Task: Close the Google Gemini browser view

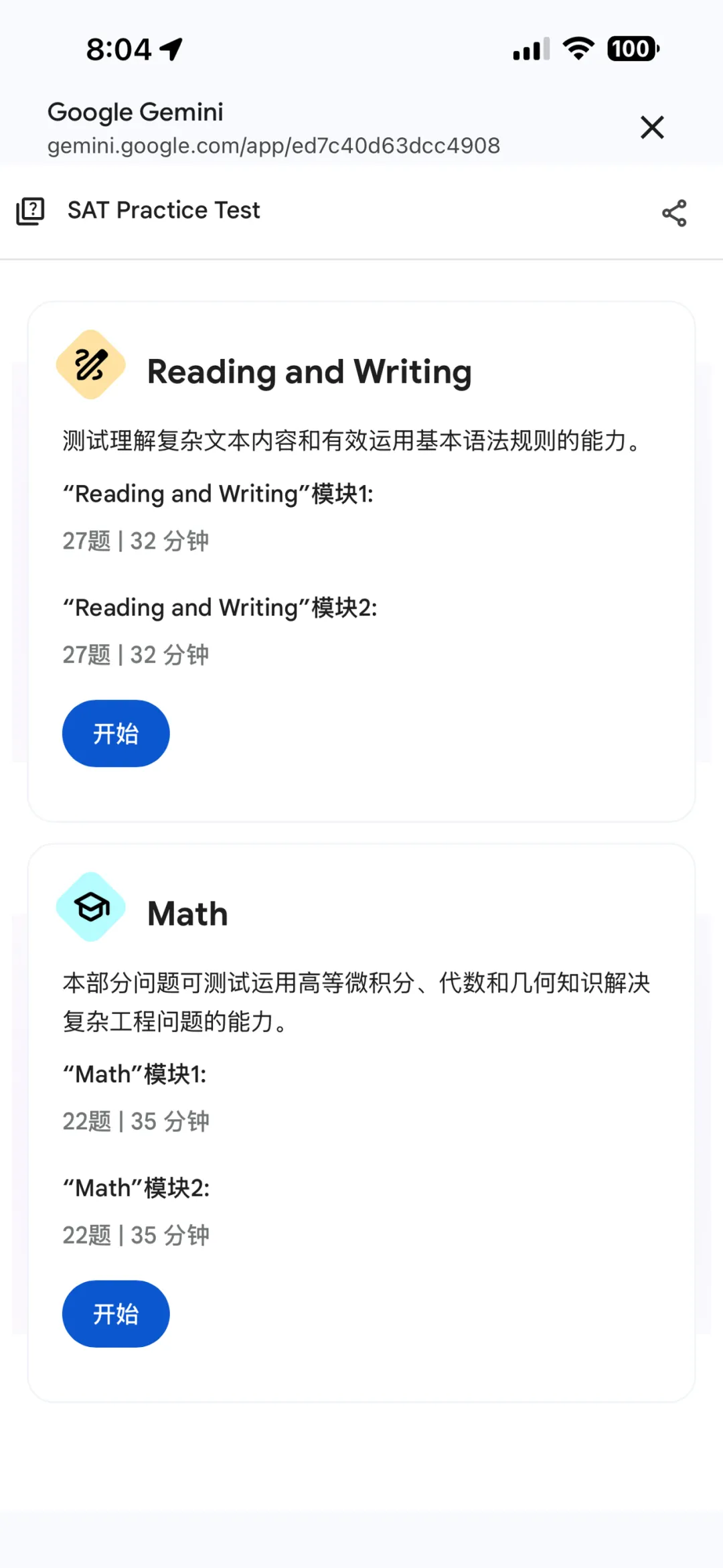Action: click(651, 127)
